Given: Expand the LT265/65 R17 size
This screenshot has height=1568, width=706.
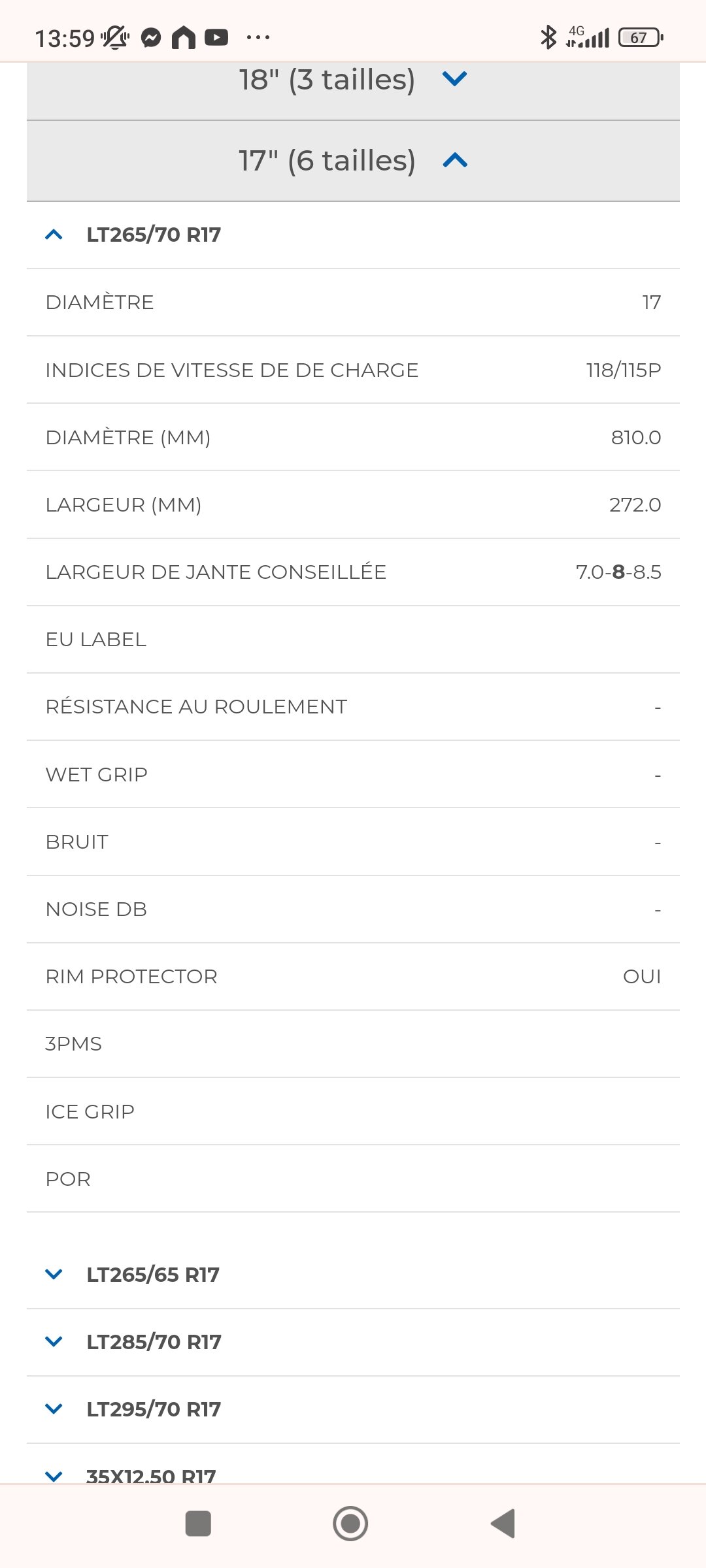Looking at the screenshot, I should pos(353,1275).
